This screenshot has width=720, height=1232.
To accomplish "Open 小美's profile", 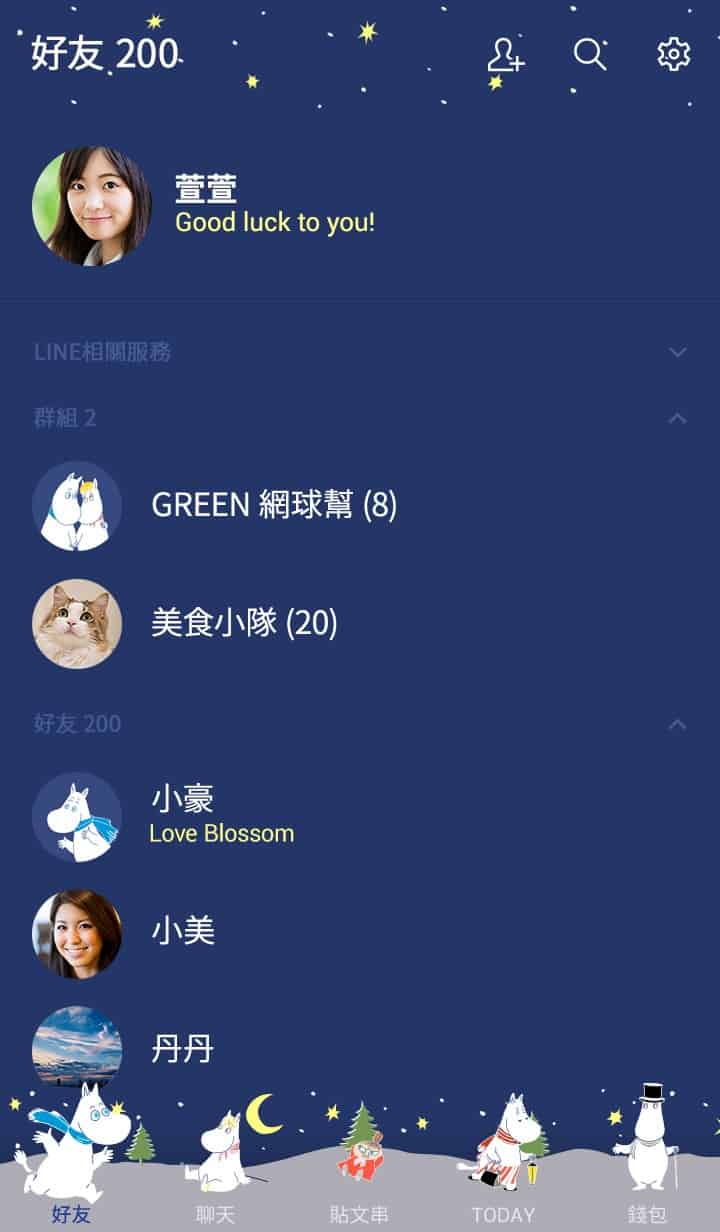I will (183, 932).
